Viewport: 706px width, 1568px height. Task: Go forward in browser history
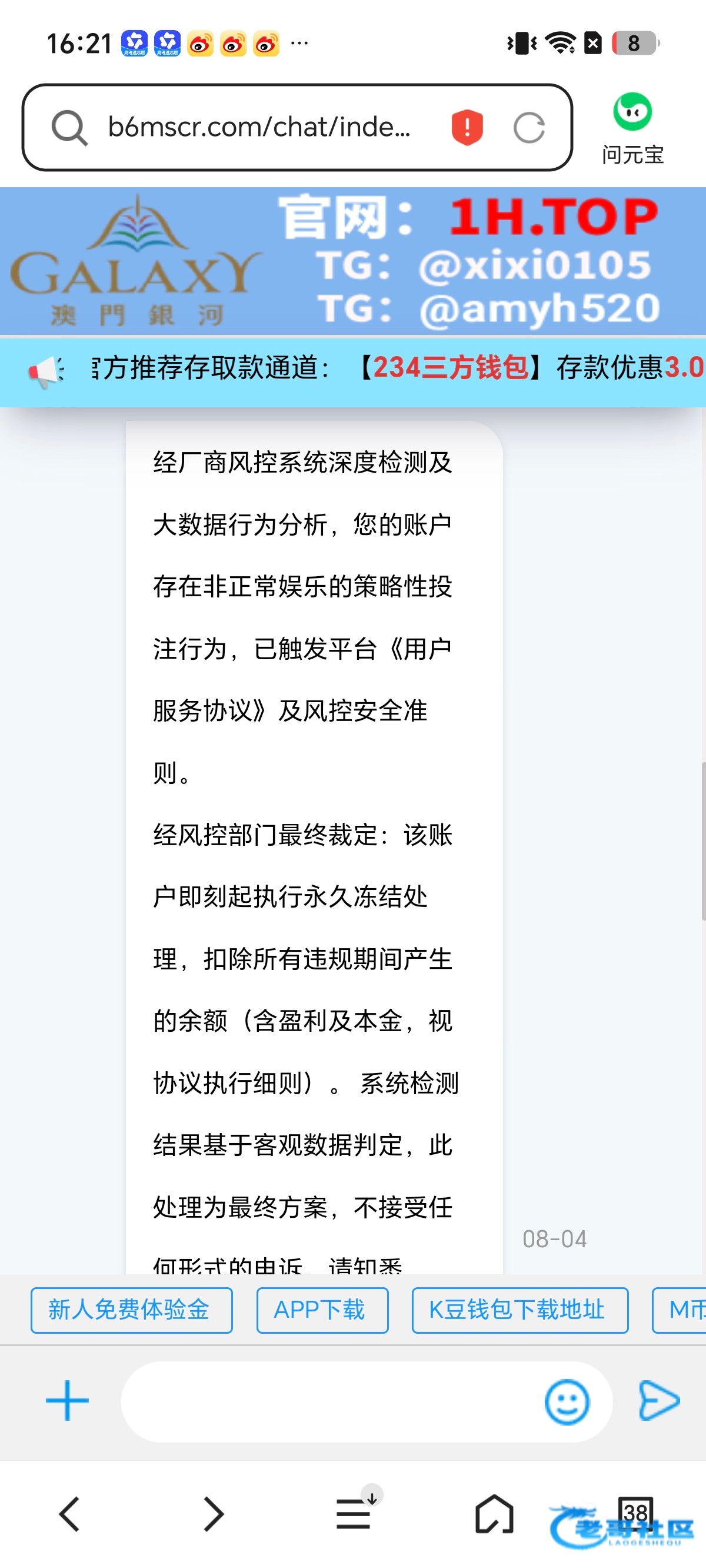click(212, 1513)
